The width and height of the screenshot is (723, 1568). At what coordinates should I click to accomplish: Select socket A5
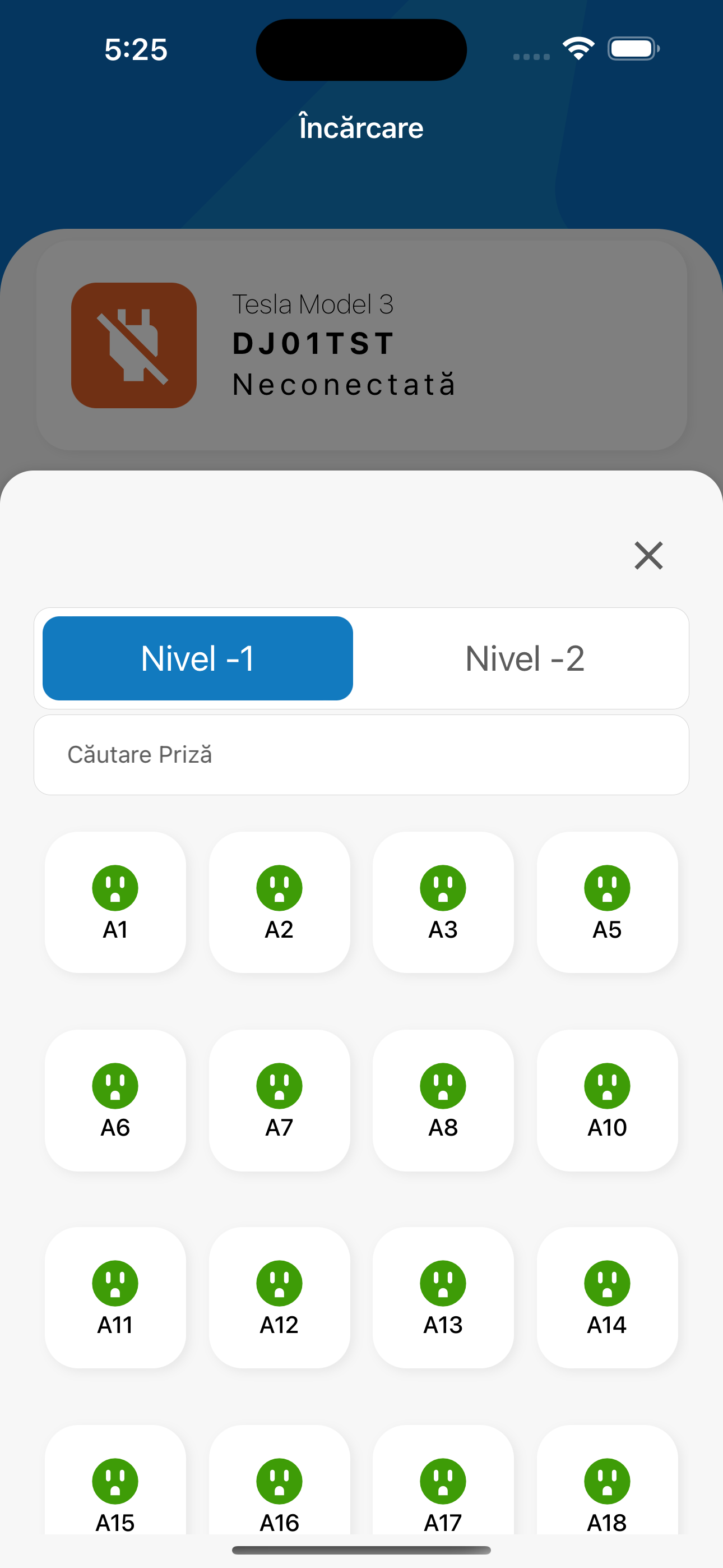pos(607,902)
